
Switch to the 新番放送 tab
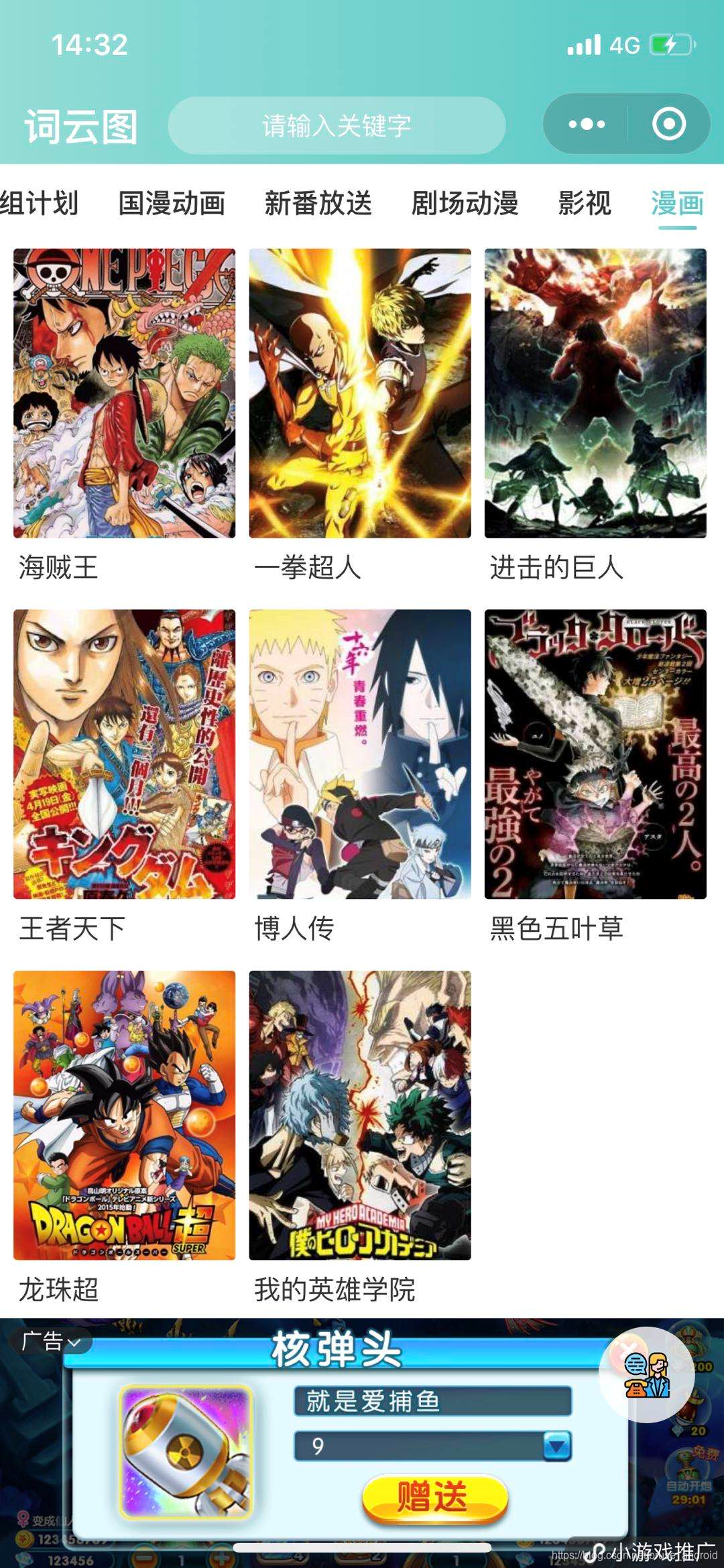point(318,203)
